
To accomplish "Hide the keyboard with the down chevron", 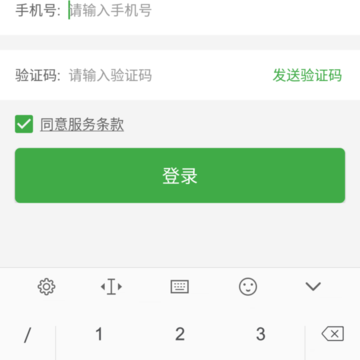I will (x=313, y=286).
